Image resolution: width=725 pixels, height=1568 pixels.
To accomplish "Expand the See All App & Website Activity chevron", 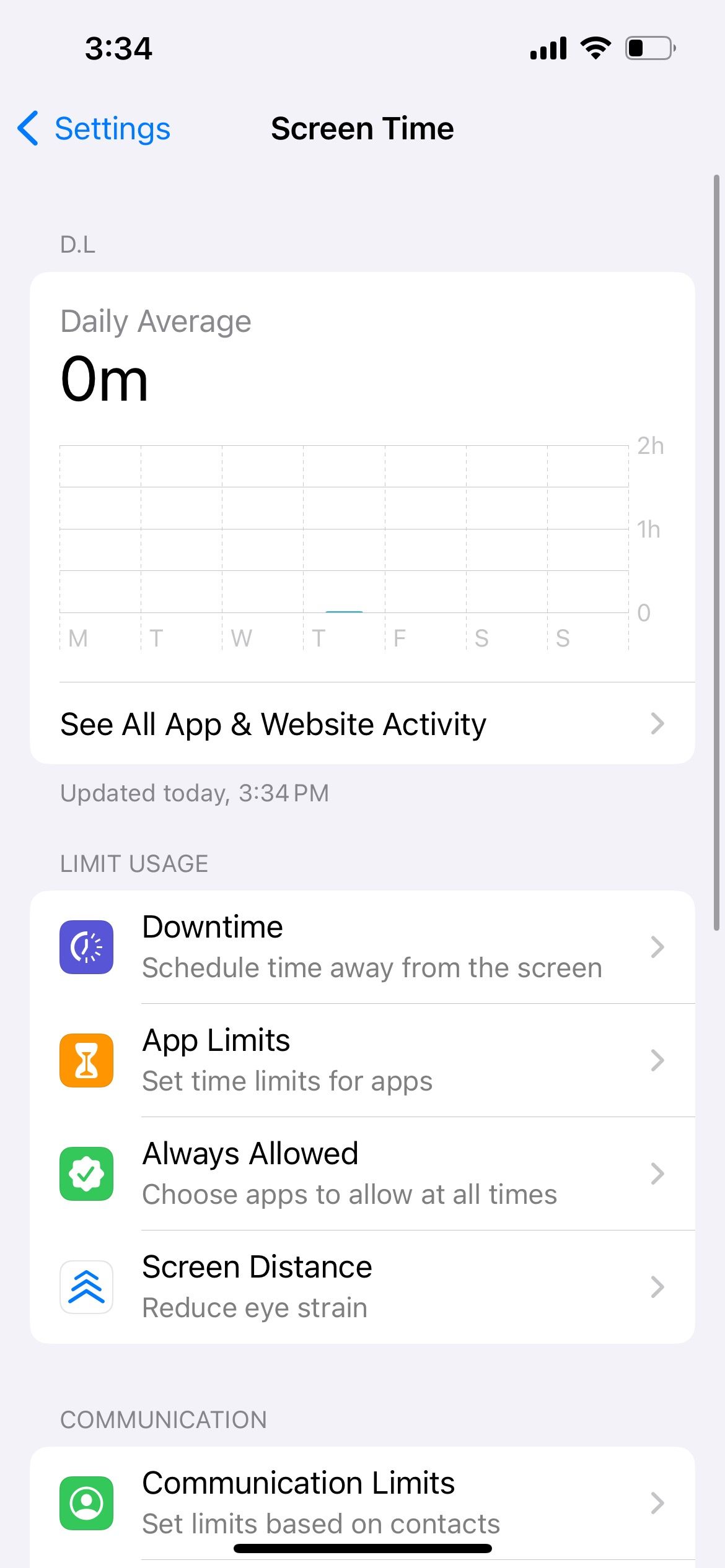I will point(657,723).
